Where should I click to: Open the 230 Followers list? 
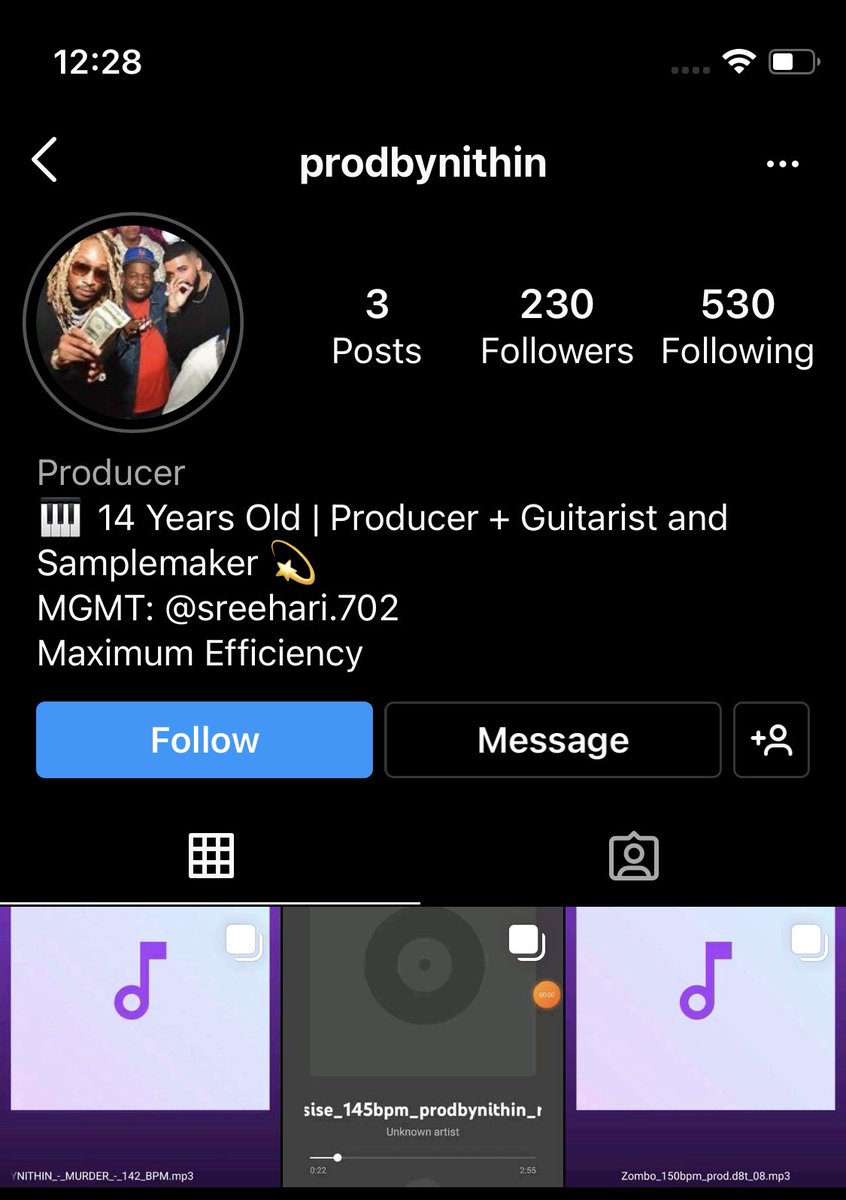point(557,326)
